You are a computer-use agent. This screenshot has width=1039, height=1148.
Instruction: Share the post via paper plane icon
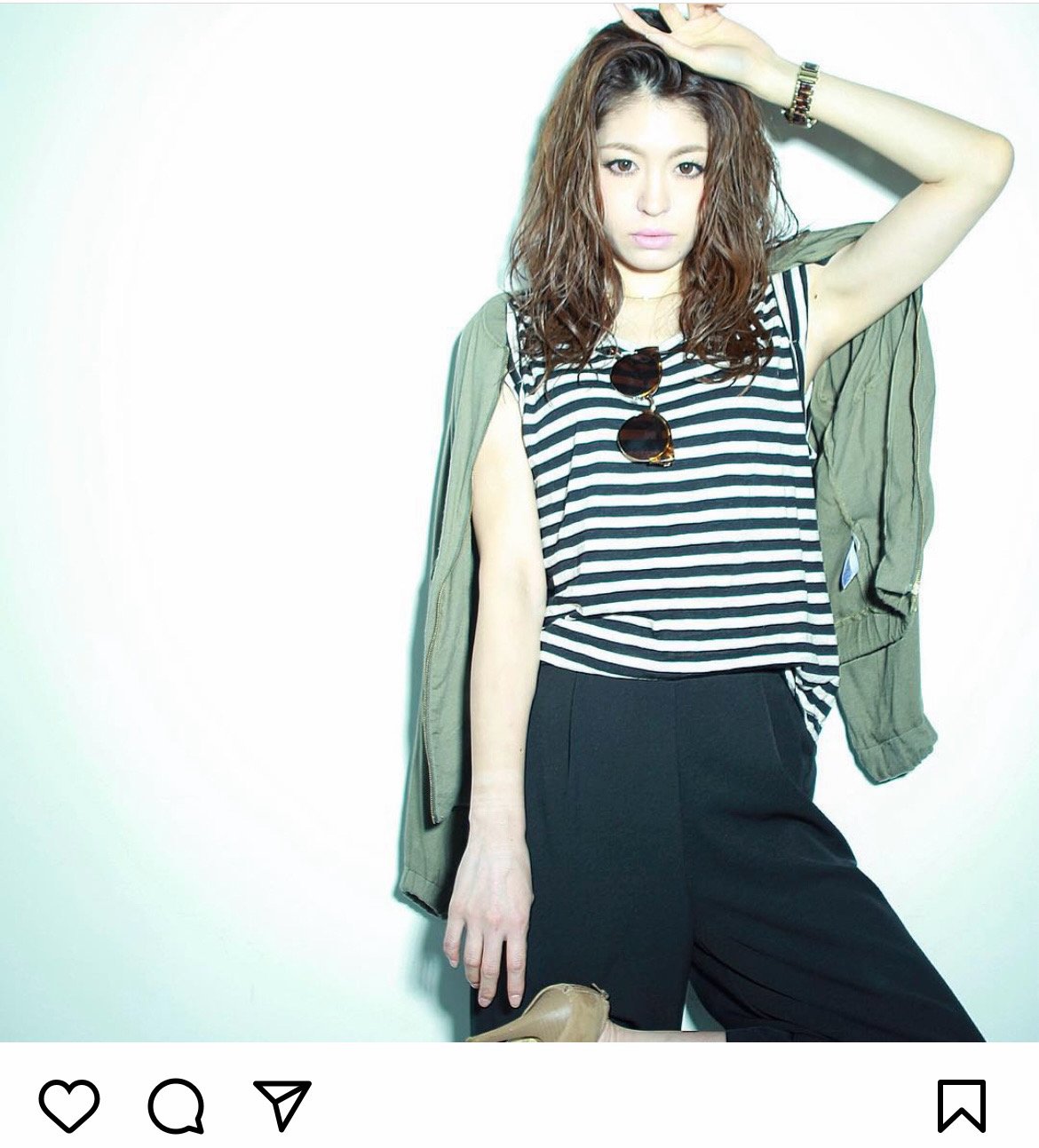tap(282, 1104)
